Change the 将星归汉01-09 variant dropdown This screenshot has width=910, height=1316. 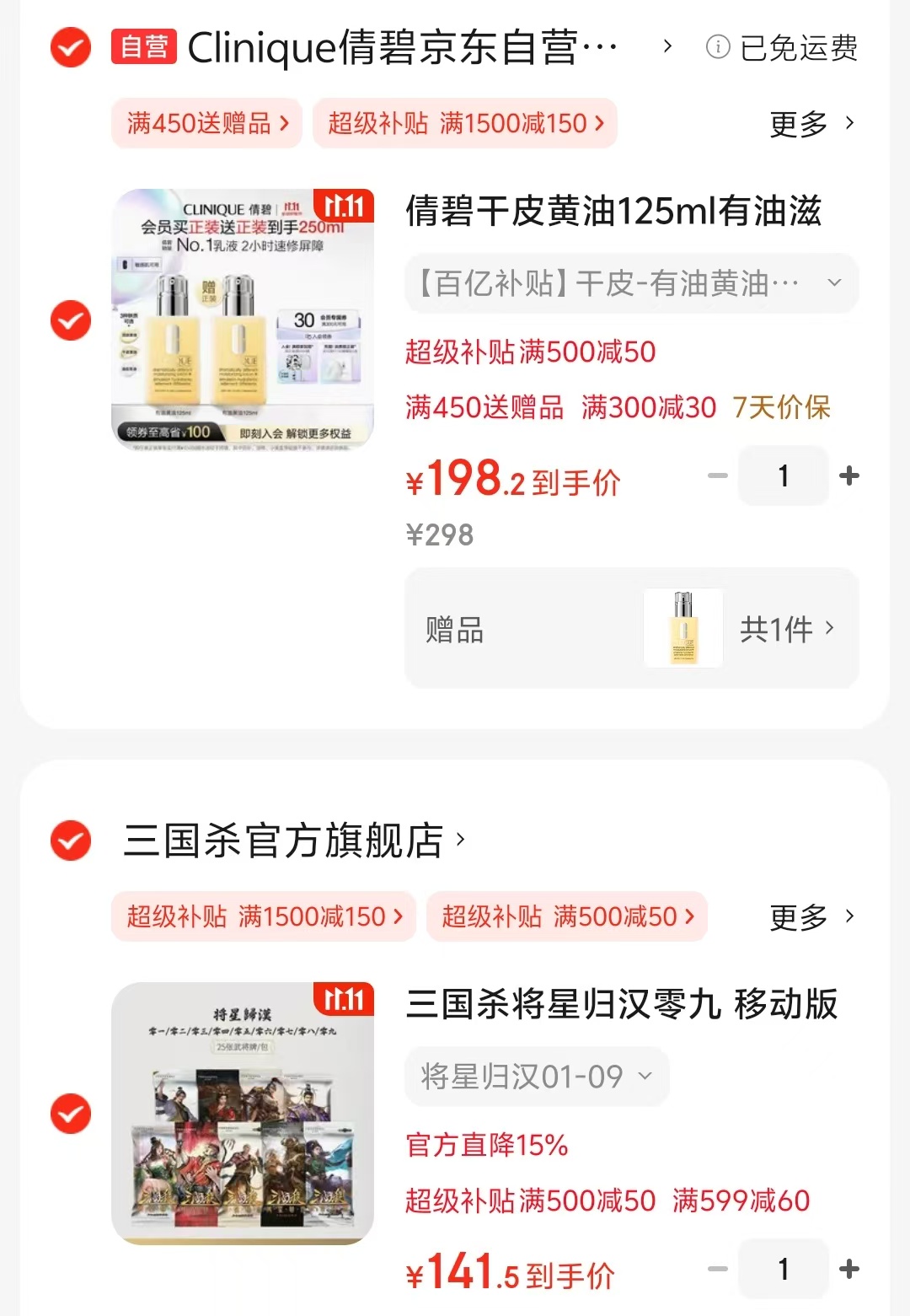[x=537, y=1077]
